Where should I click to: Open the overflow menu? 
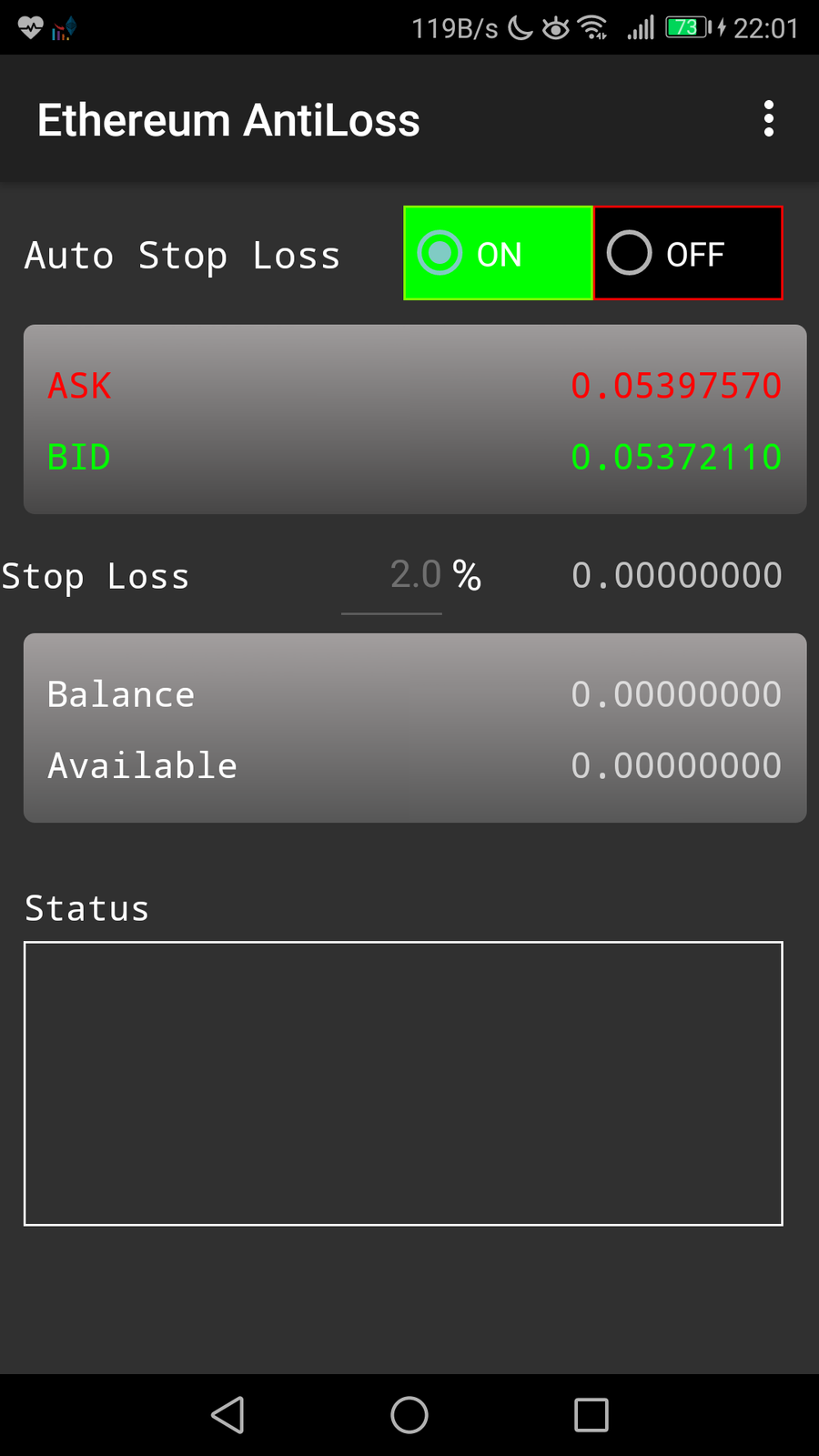pos(769,119)
